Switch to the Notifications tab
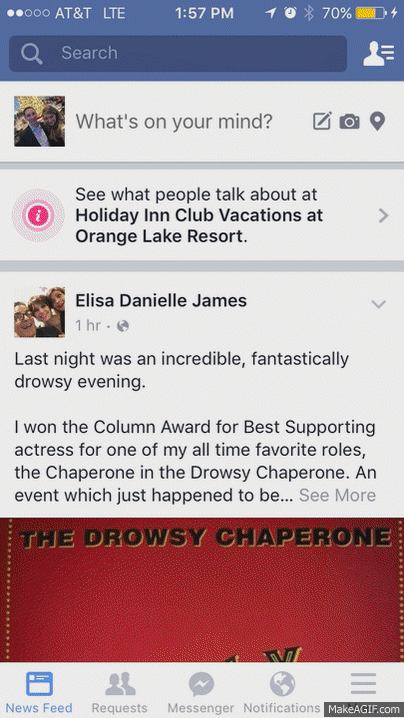 282,692
